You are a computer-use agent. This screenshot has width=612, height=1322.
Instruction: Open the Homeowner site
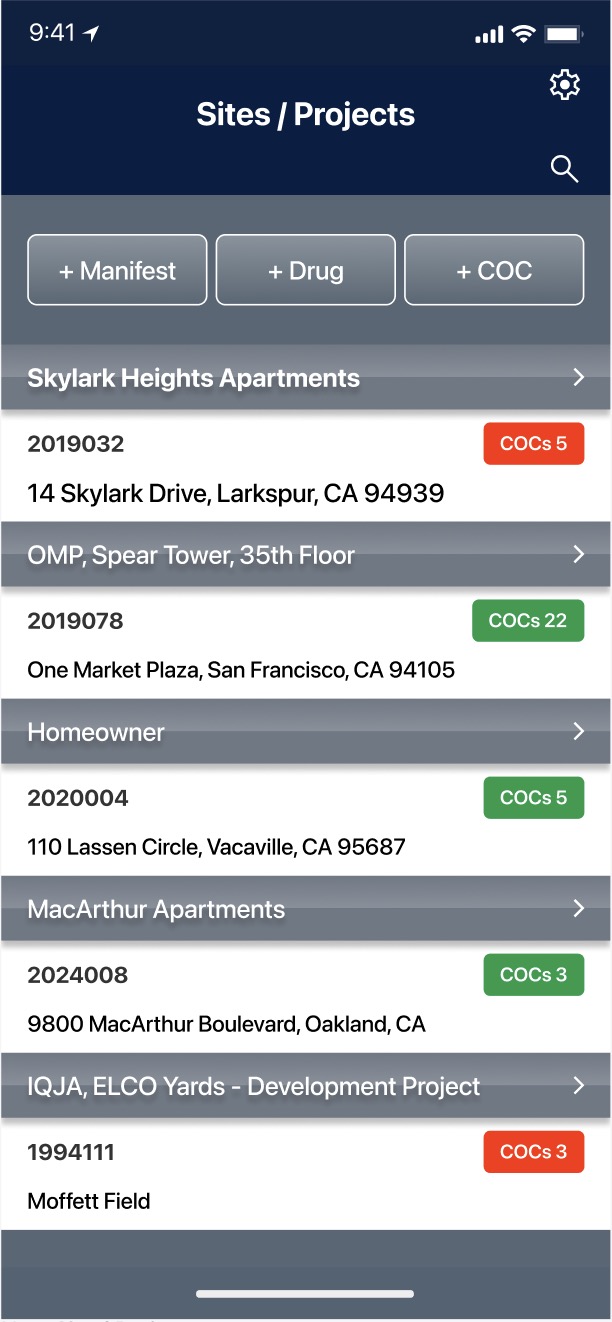[306, 732]
